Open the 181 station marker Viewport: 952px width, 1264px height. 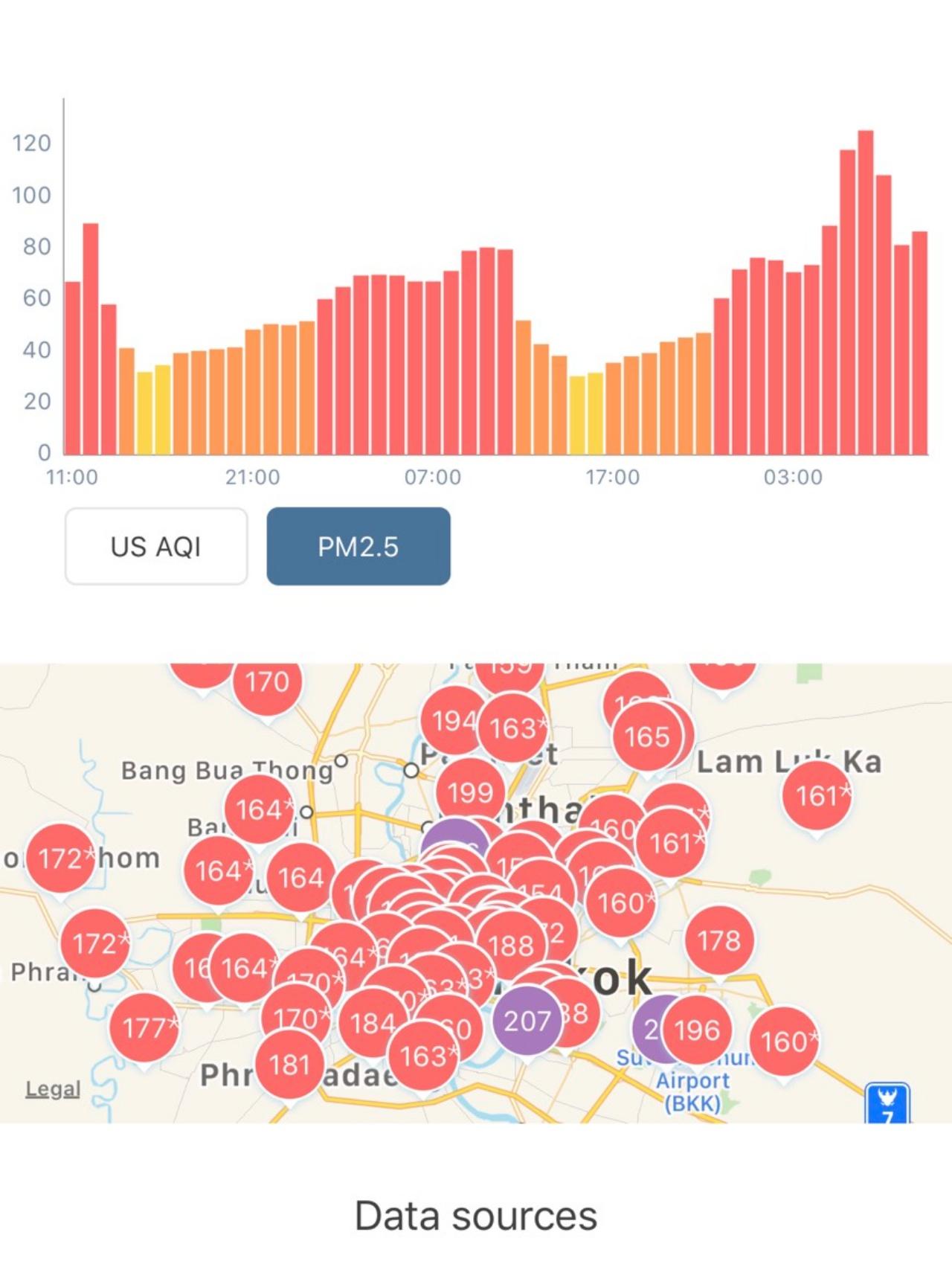[x=289, y=1065]
